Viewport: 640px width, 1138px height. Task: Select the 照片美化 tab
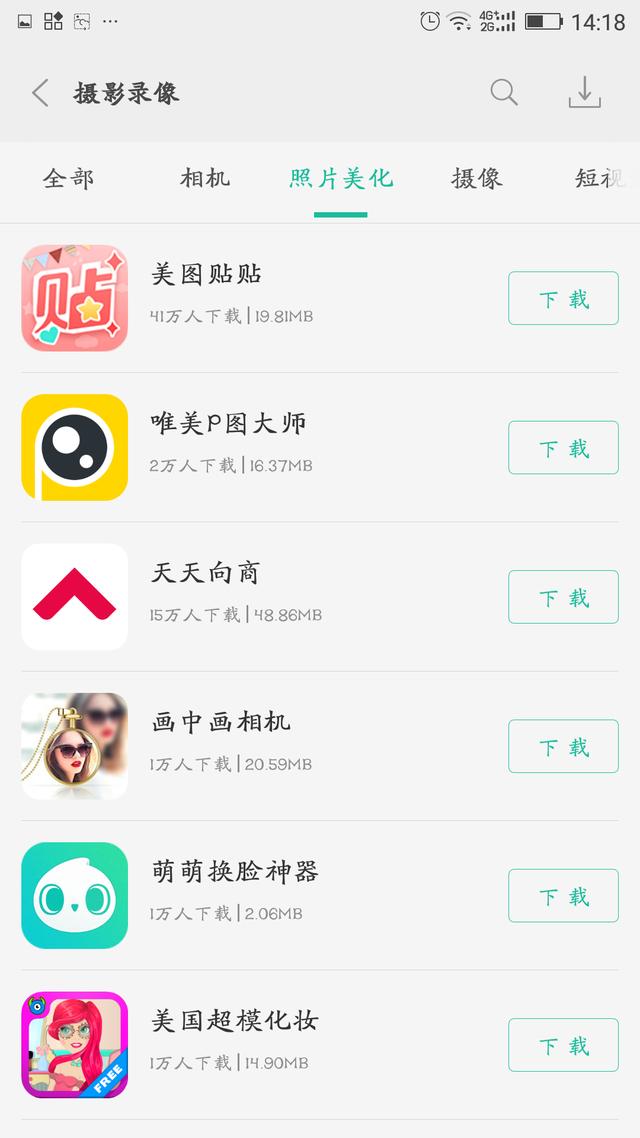point(341,179)
